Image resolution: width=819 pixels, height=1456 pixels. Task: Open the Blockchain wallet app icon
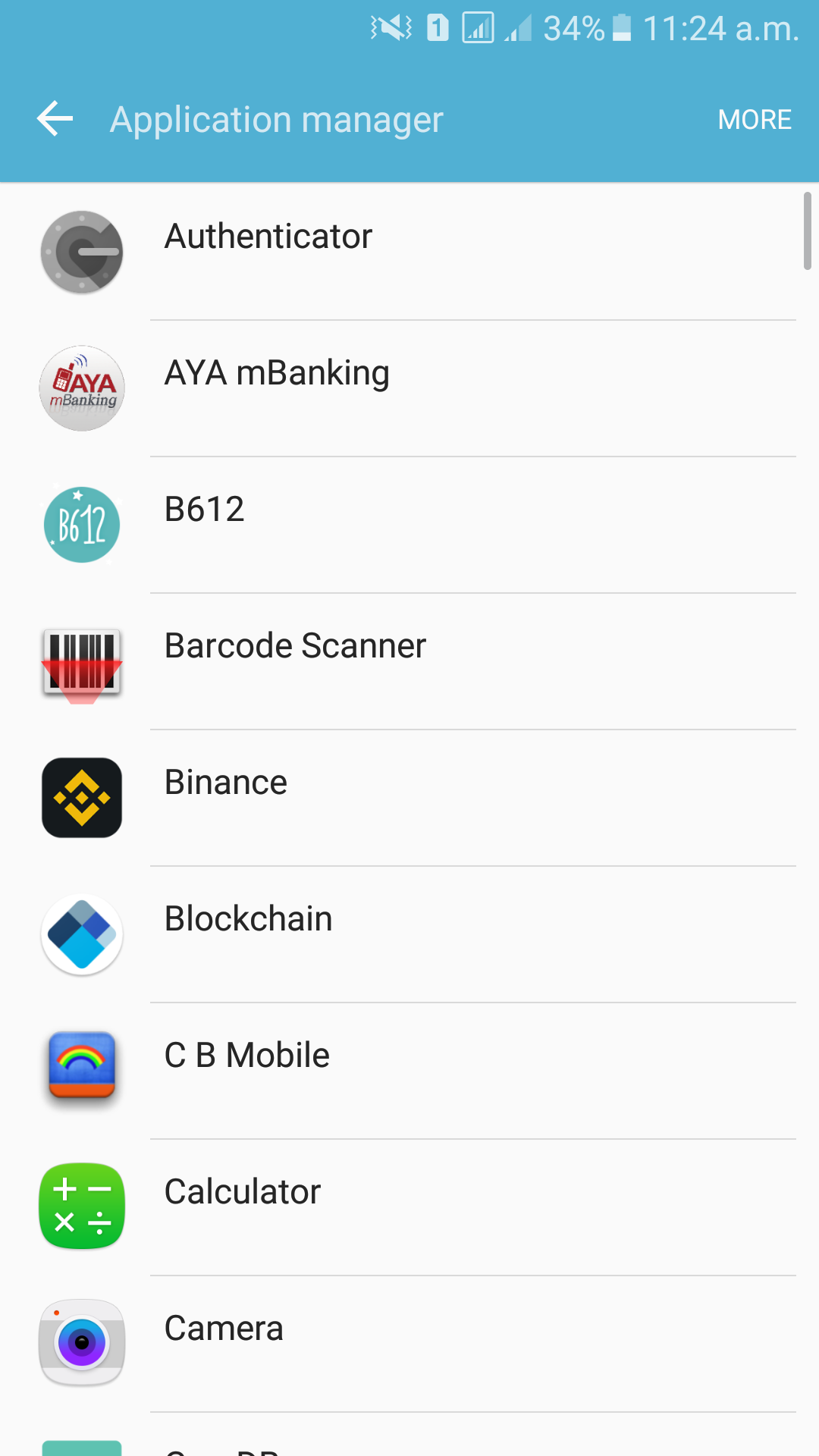point(81,934)
